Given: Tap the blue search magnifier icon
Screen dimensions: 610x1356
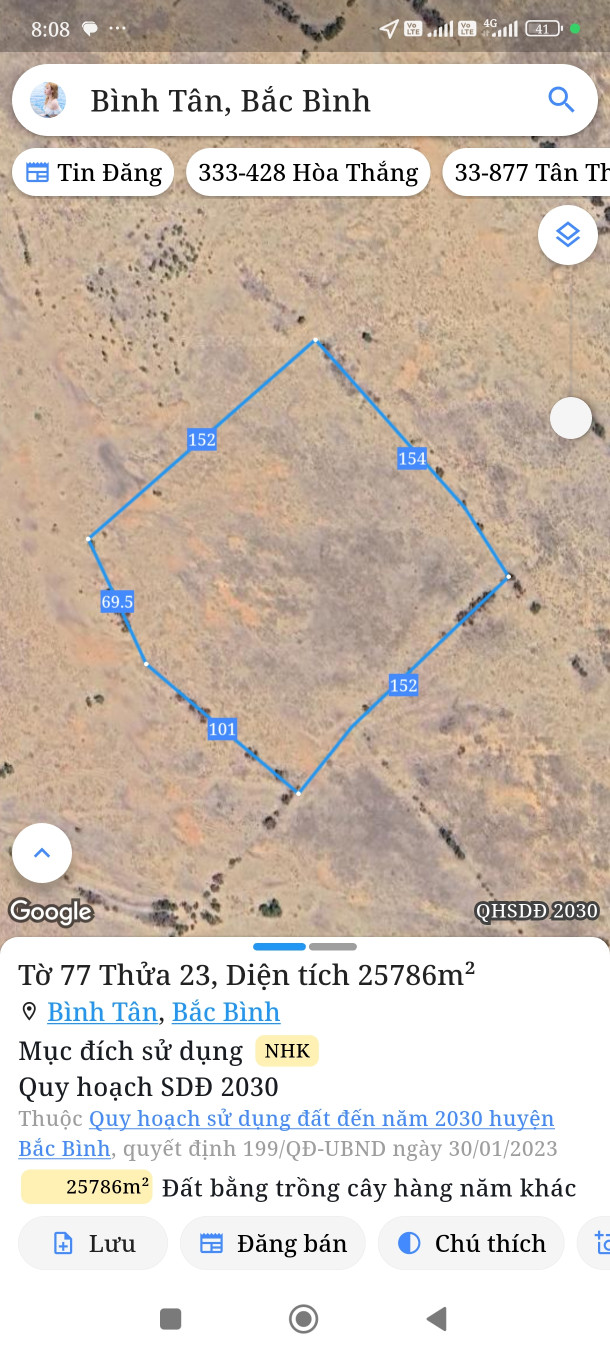Looking at the screenshot, I should tap(561, 100).
